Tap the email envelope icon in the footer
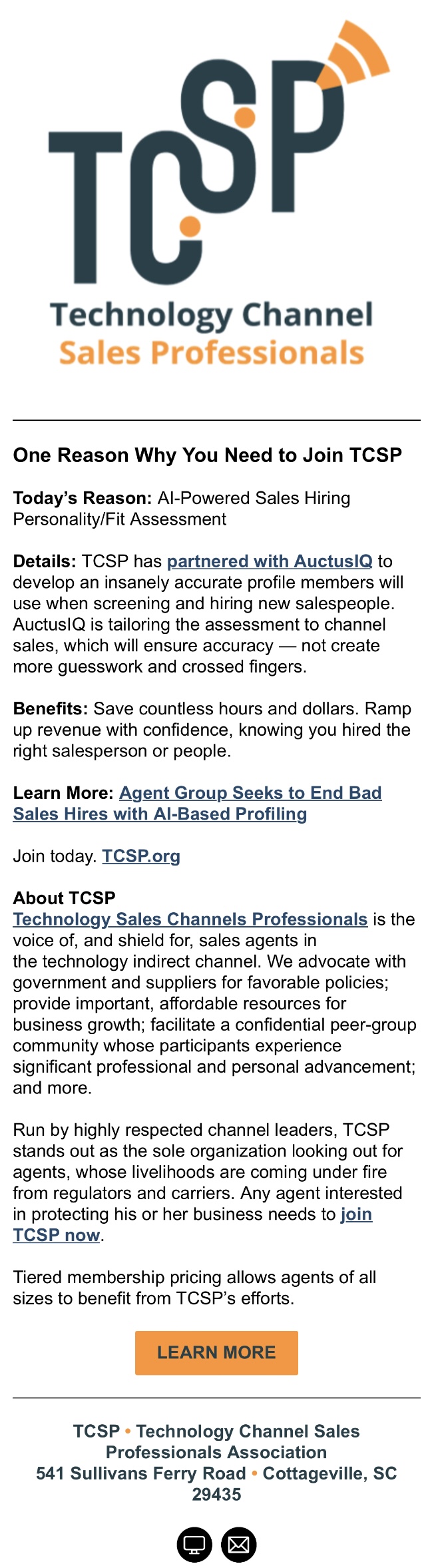This screenshot has width=432, height=1568. point(238,1545)
